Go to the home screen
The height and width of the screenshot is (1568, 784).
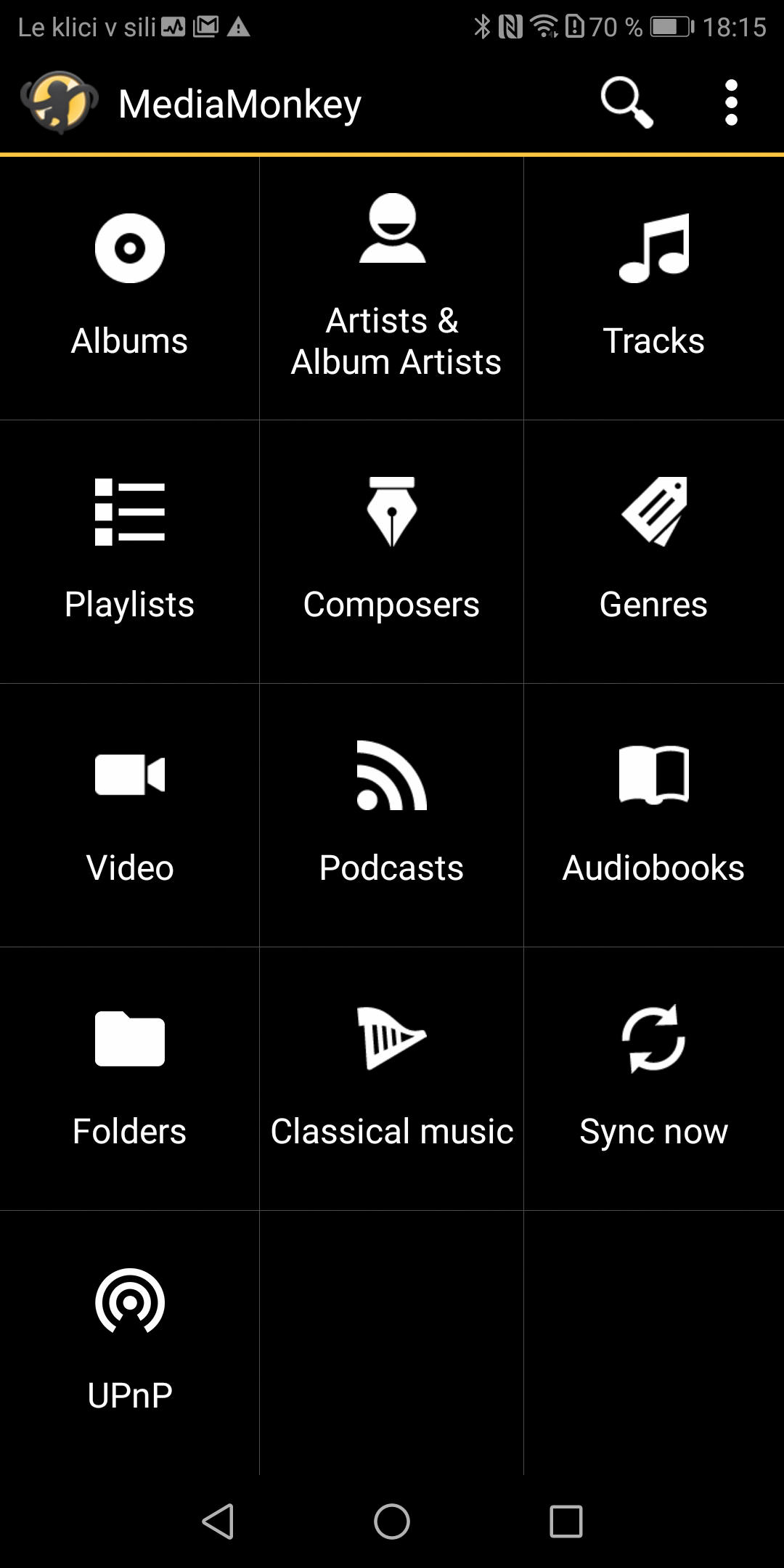392,1521
